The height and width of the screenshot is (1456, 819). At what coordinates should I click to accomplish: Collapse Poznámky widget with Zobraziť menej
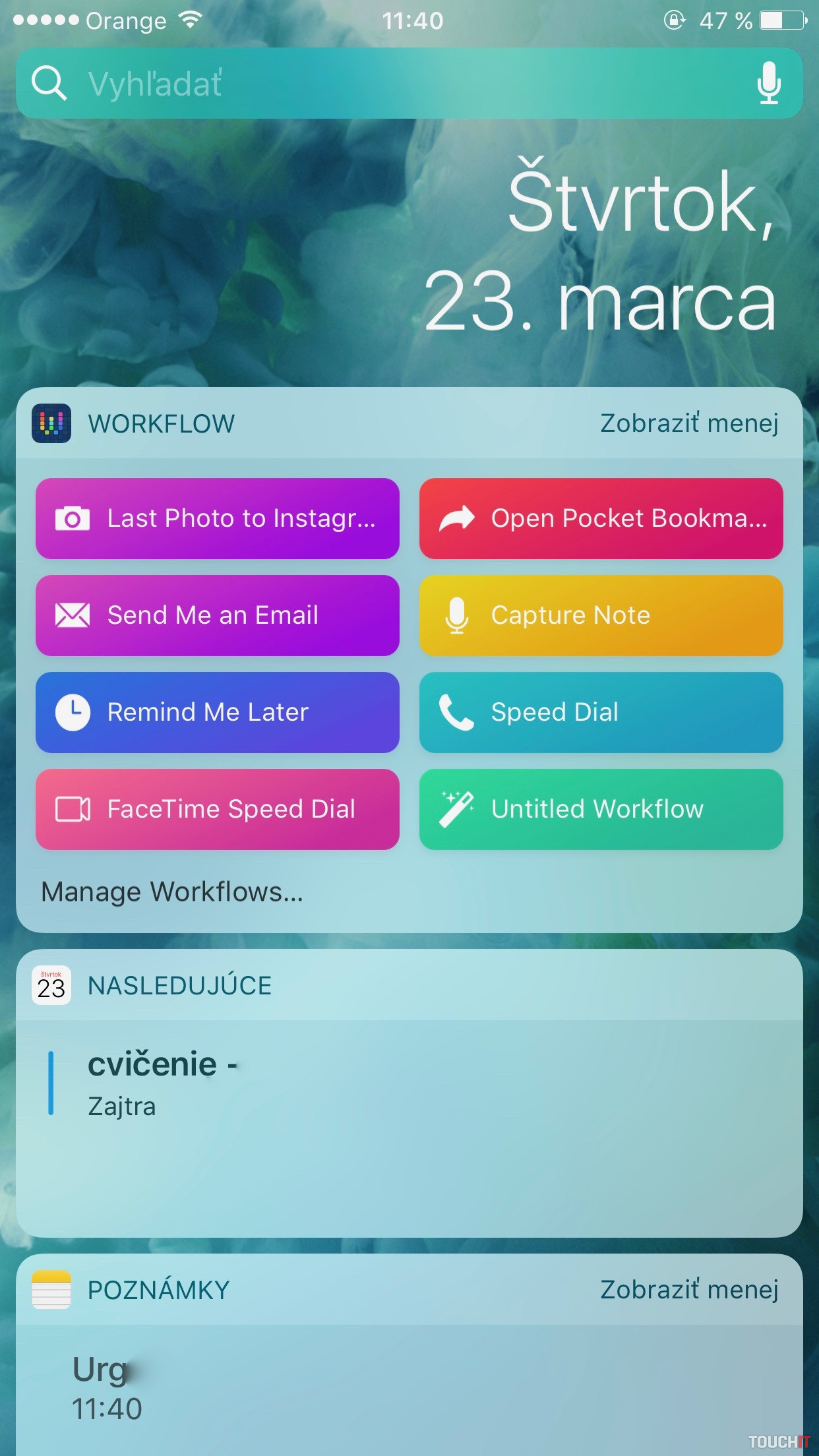[x=689, y=1290]
